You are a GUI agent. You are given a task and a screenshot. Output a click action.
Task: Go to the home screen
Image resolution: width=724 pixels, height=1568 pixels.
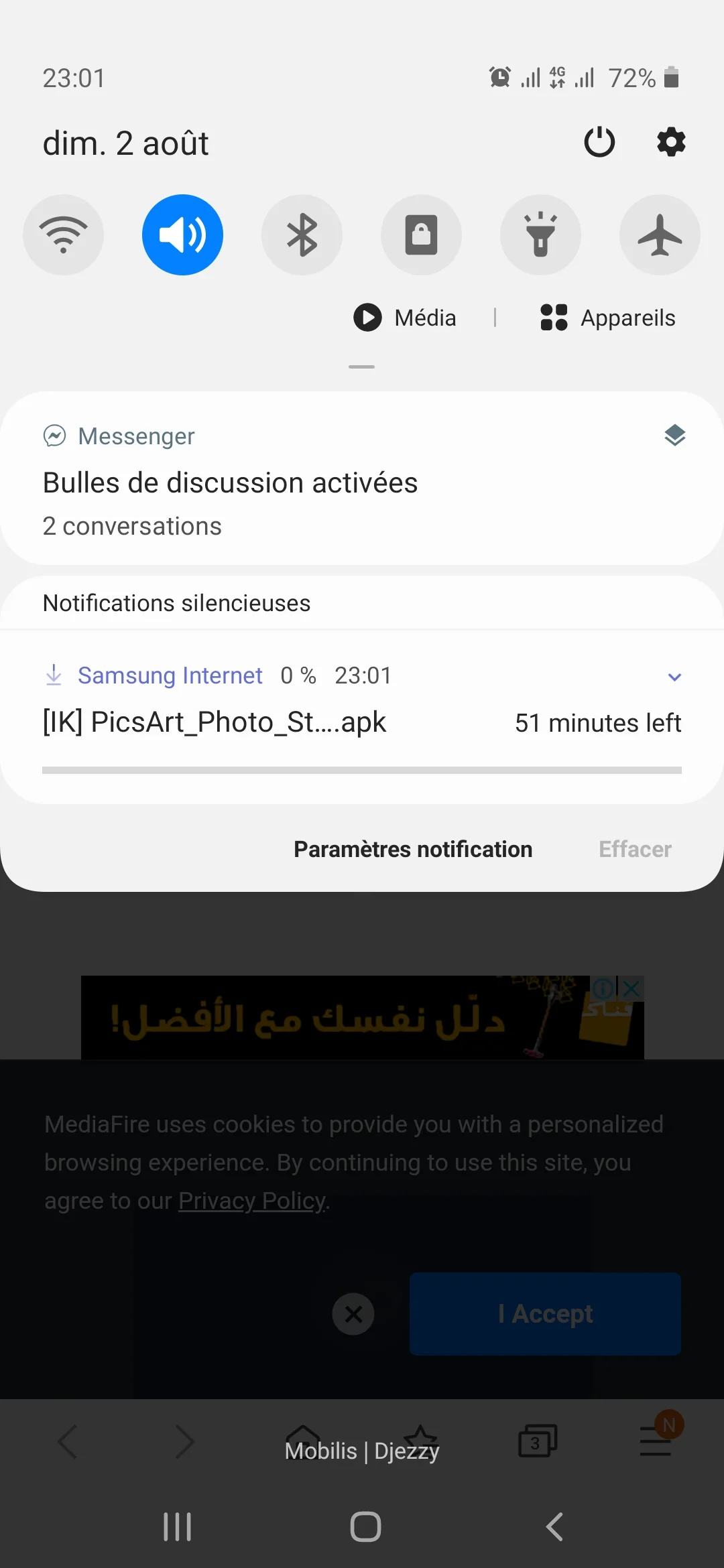365,1527
